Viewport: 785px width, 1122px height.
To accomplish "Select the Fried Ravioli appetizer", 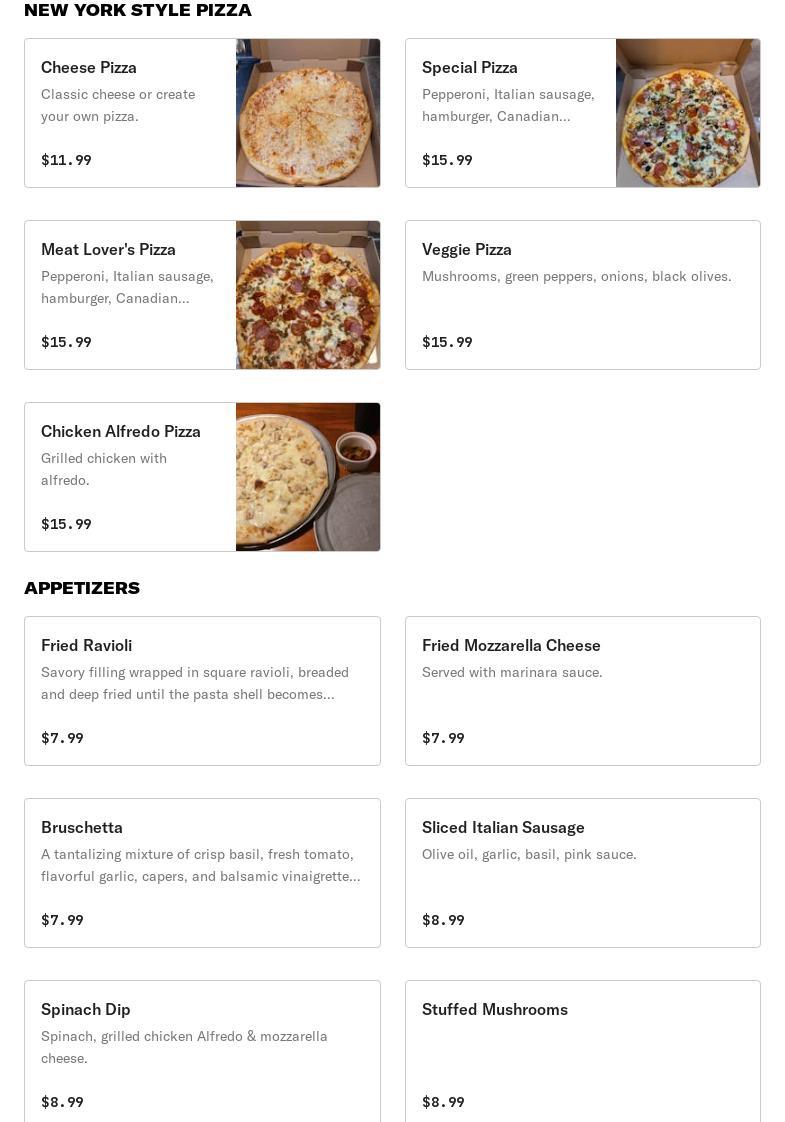I will 202,691.
